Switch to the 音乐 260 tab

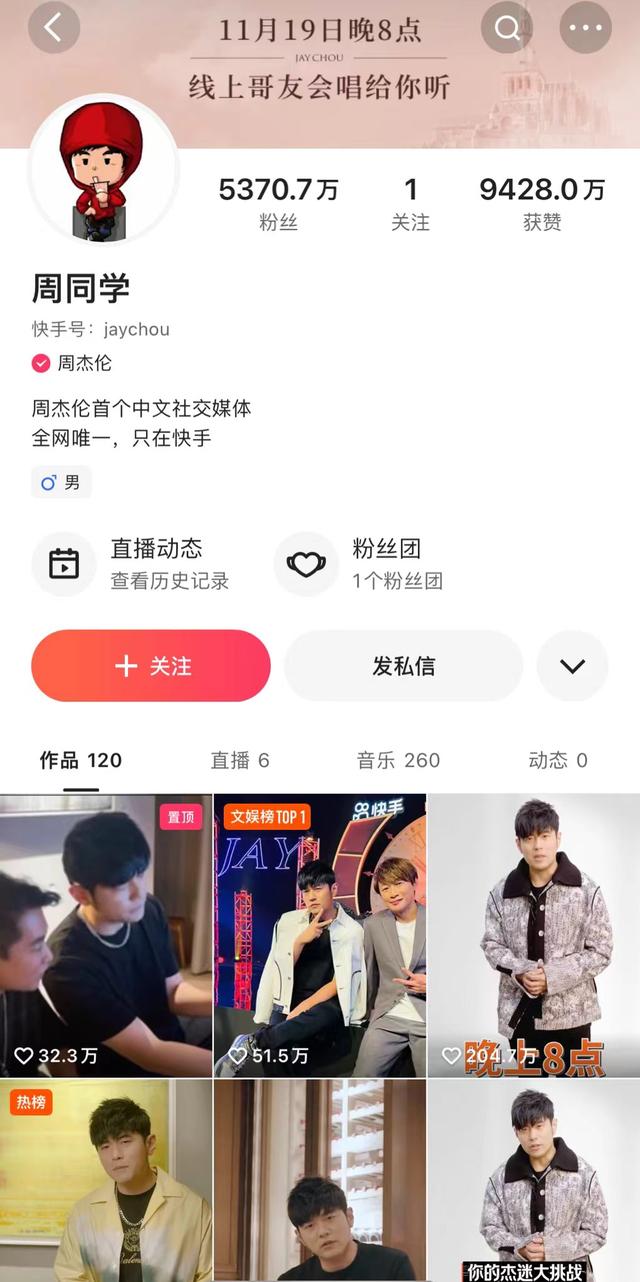tap(398, 761)
